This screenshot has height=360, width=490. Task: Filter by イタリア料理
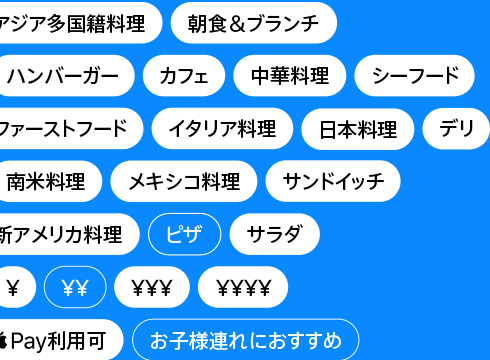tap(222, 128)
